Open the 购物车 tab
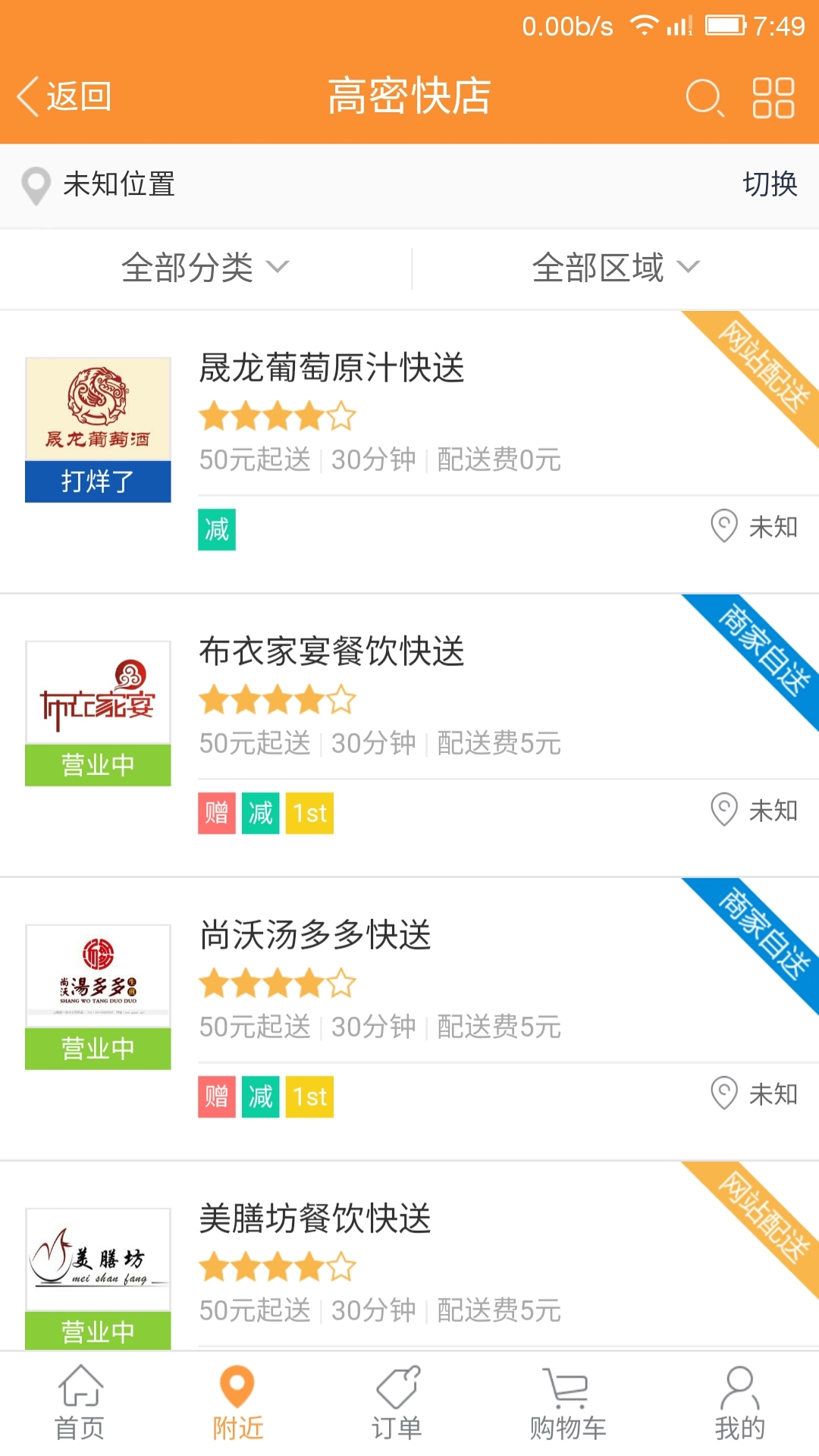Image resolution: width=819 pixels, height=1456 pixels. (x=568, y=1403)
